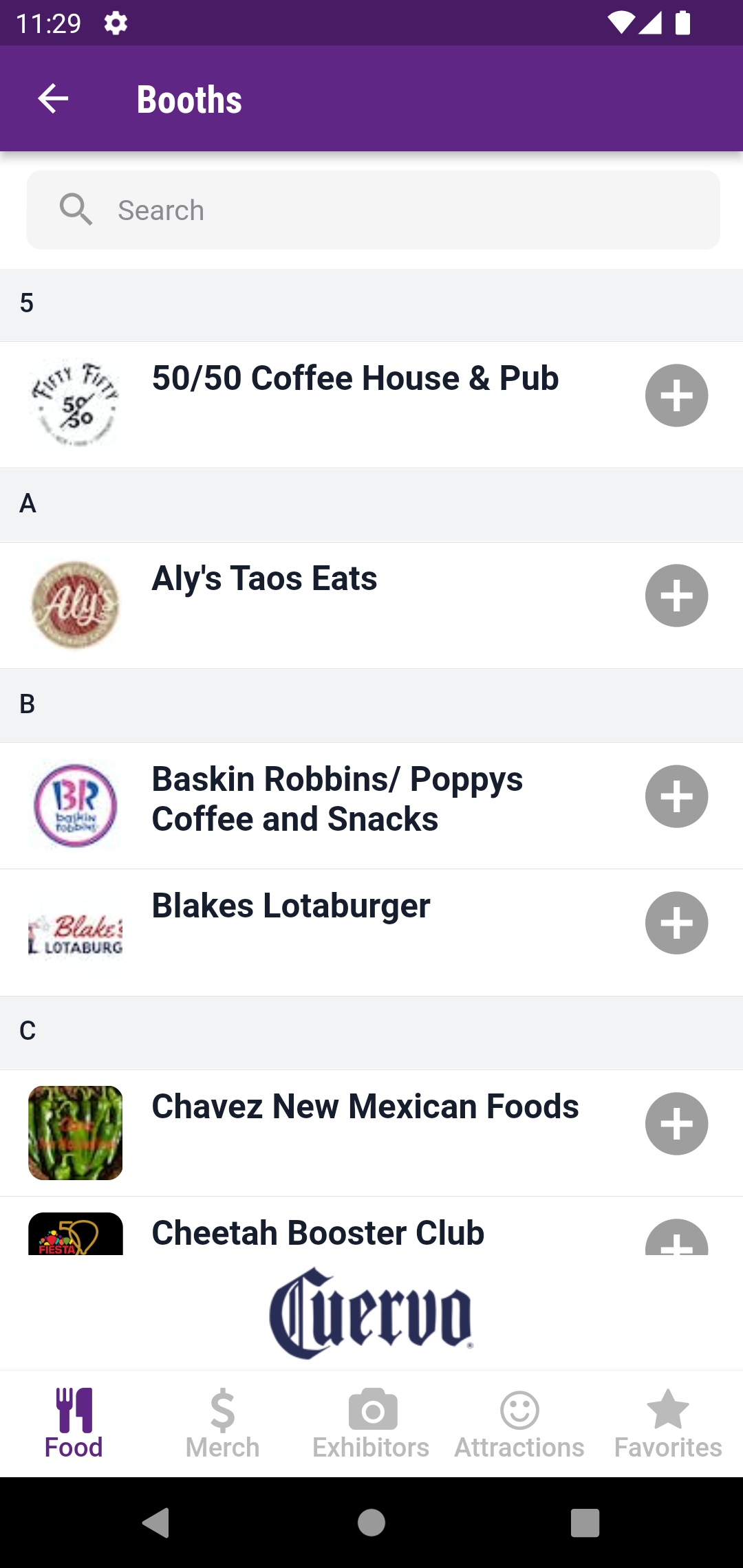The width and height of the screenshot is (743, 1568).
Task: Tap the system home button
Action: (x=371, y=1523)
